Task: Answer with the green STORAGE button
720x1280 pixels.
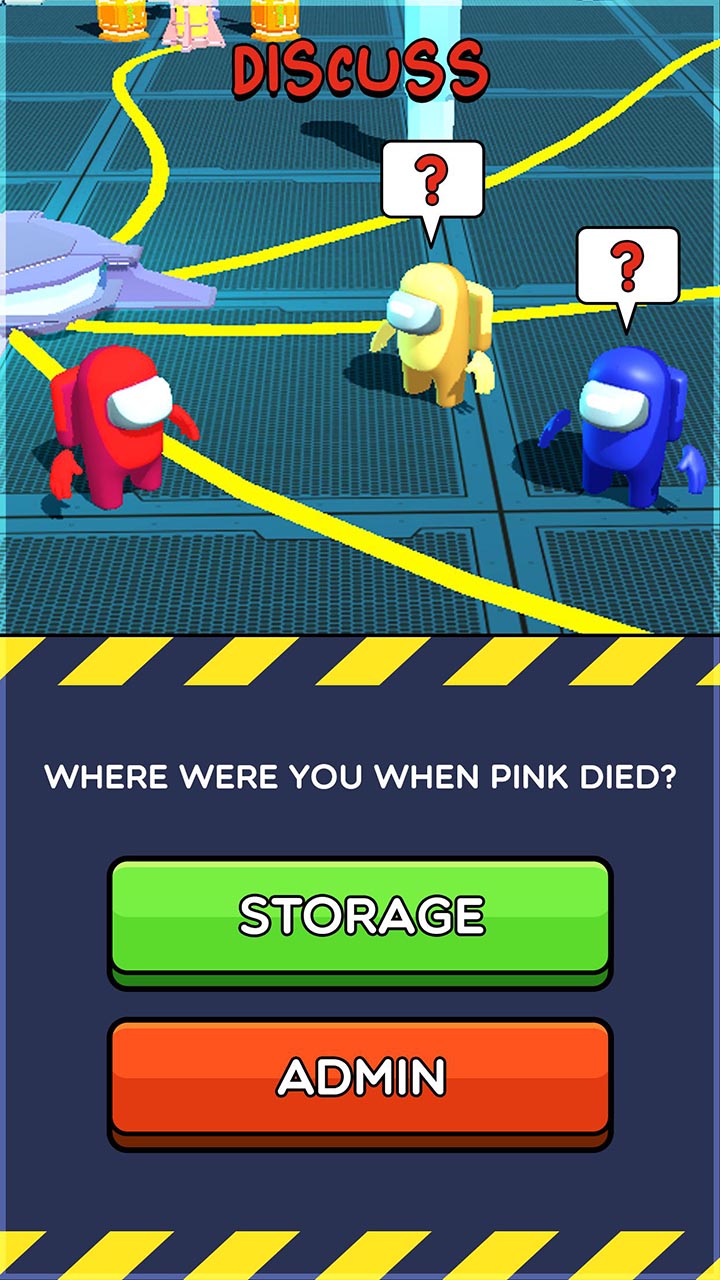Action: click(360, 915)
